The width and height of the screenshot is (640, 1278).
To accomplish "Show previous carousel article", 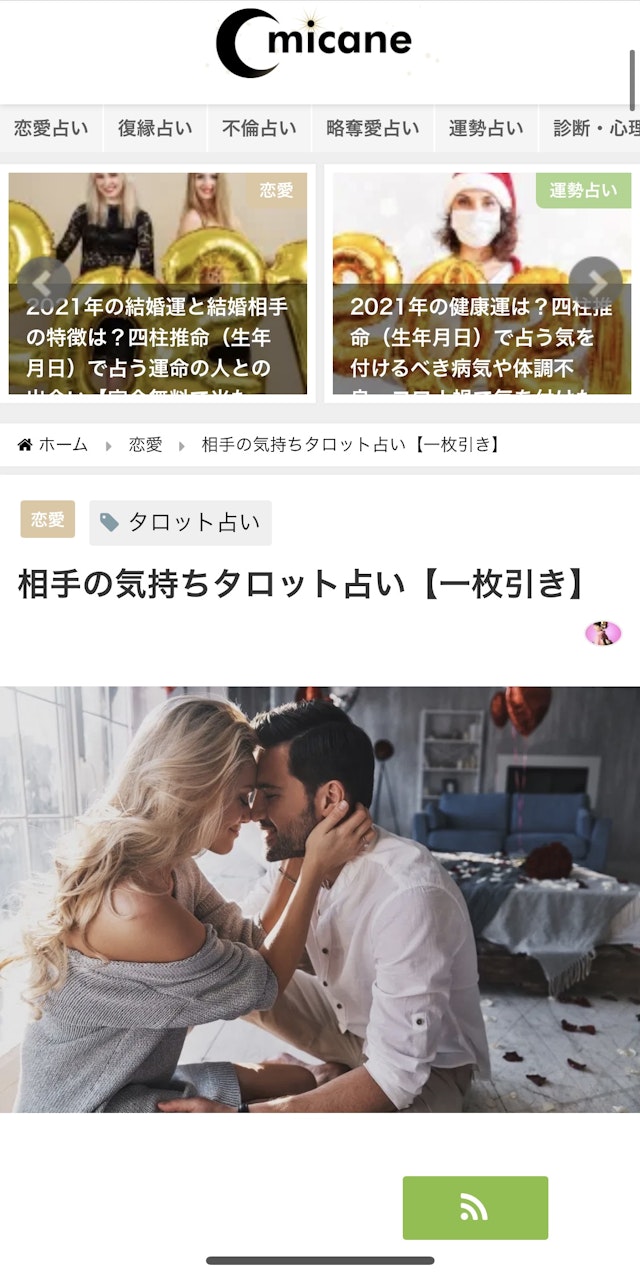I will tap(44, 283).
